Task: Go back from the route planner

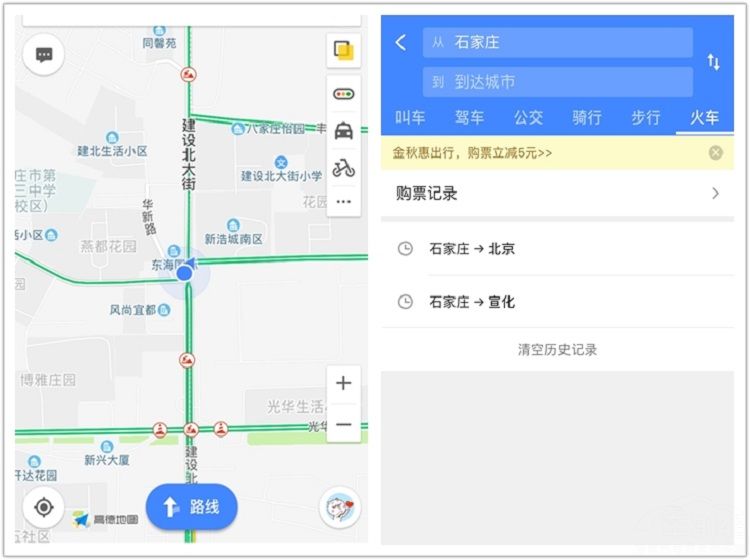Action: (x=401, y=42)
